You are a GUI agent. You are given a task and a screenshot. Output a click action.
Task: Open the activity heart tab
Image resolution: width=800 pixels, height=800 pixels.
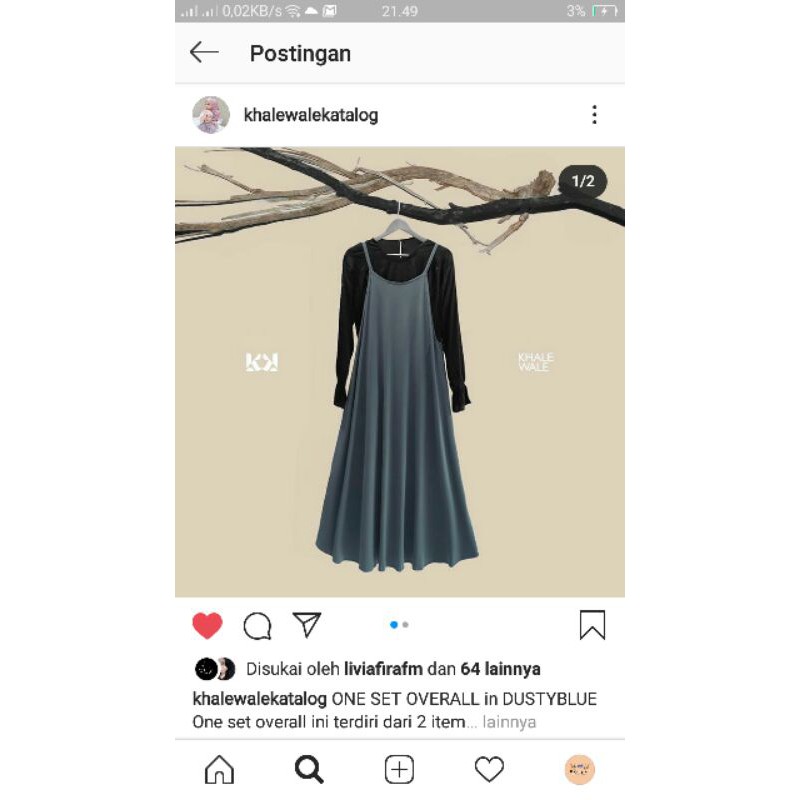click(x=489, y=769)
